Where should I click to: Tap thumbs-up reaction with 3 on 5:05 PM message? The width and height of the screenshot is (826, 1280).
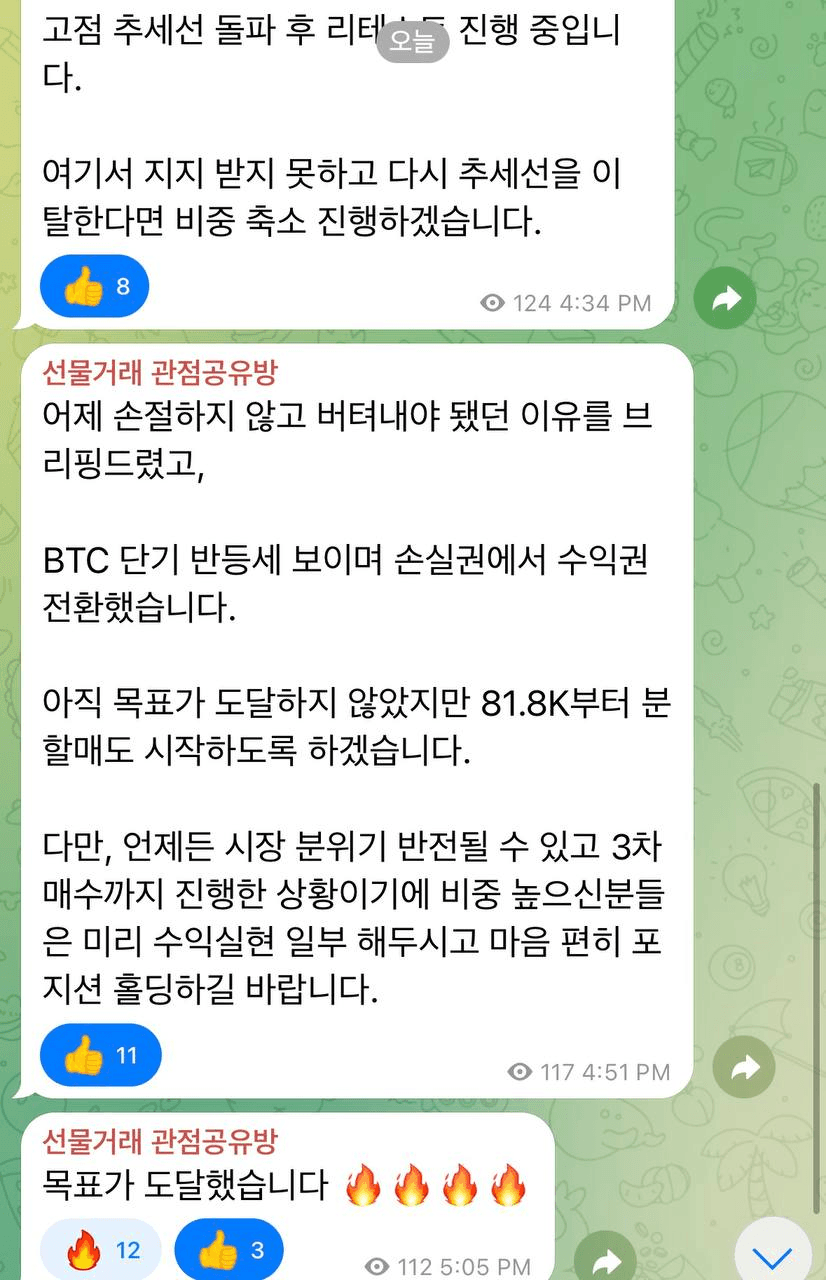click(228, 1250)
